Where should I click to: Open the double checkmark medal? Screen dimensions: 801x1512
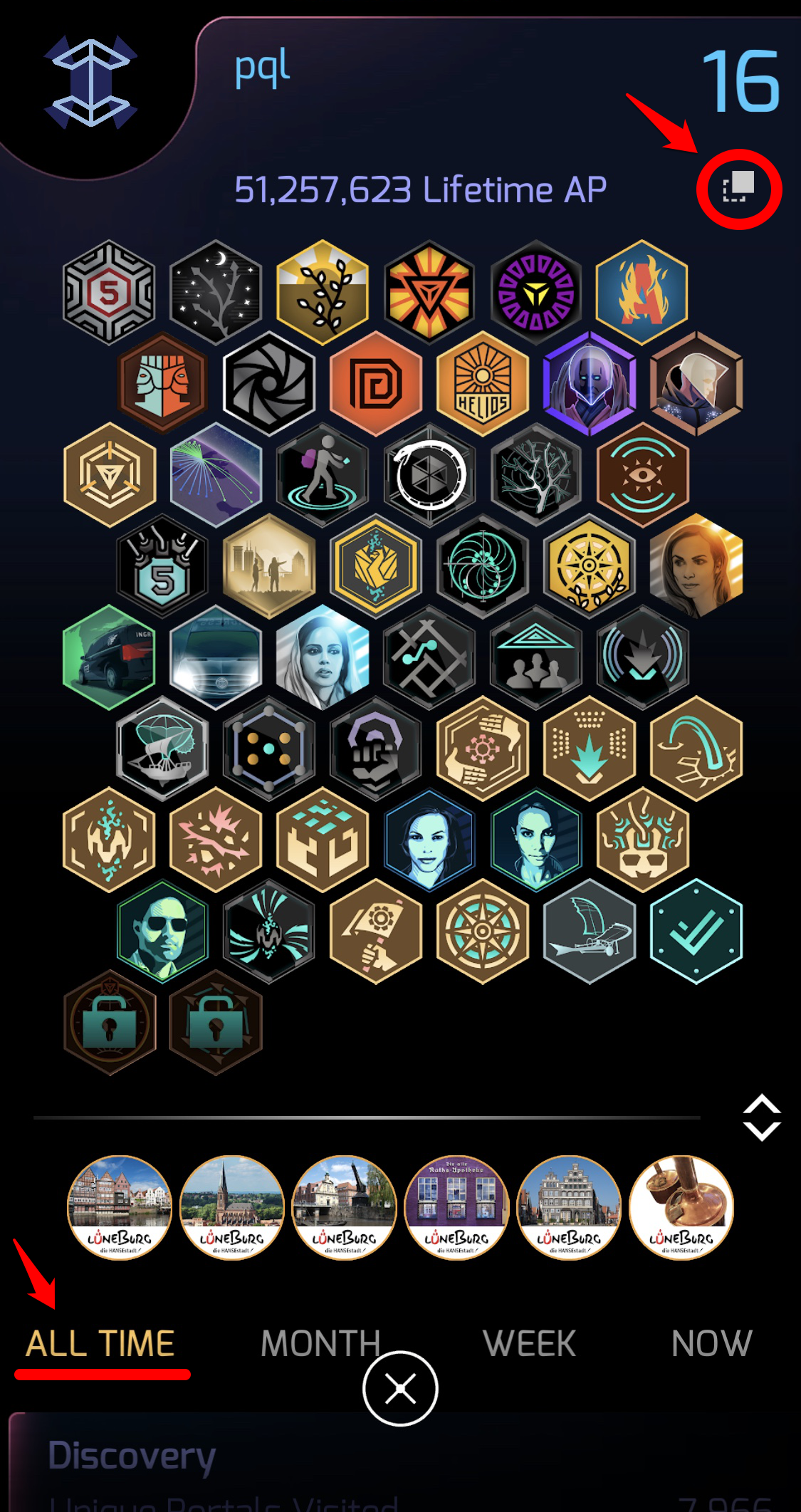coord(696,931)
